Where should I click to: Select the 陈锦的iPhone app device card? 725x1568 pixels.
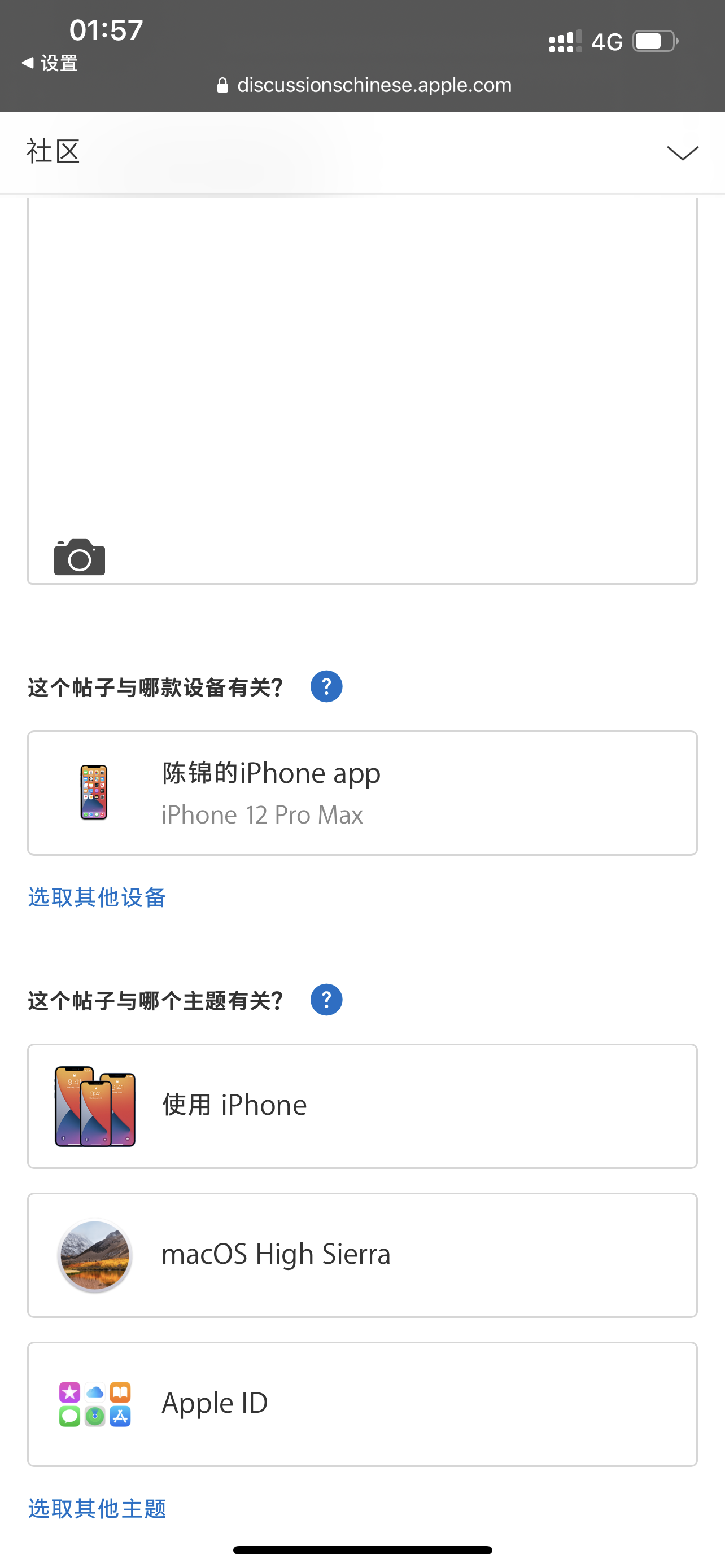coord(362,792)
